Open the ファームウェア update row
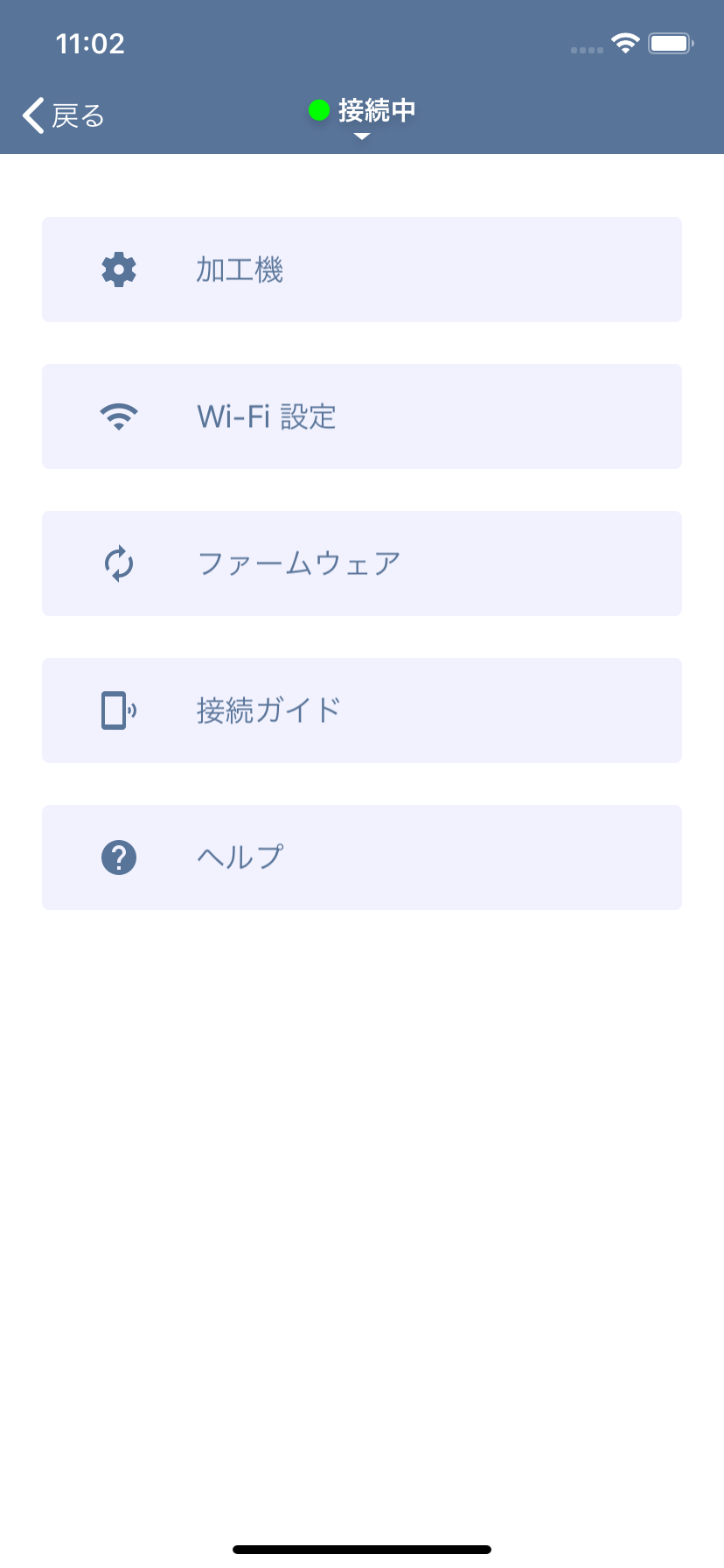This screenshot has width=724, height=1568. coord(362,563)
